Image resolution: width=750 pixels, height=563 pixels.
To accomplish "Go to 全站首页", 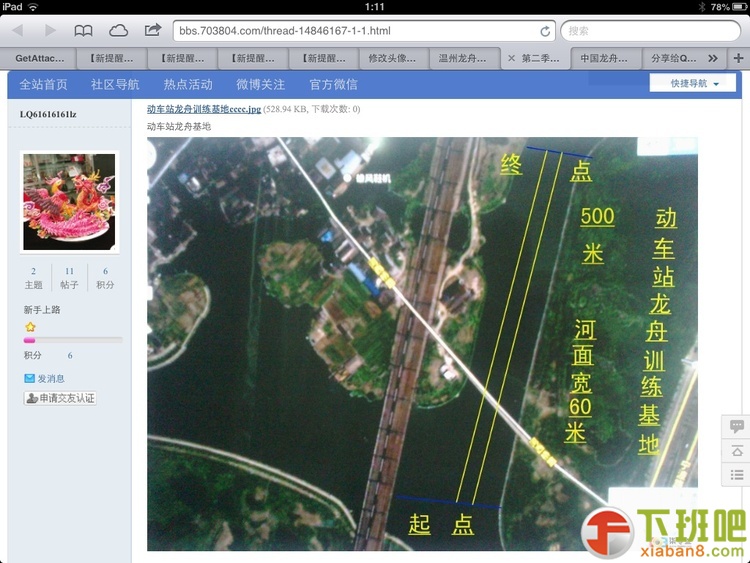I will click(x=44, y=84).
